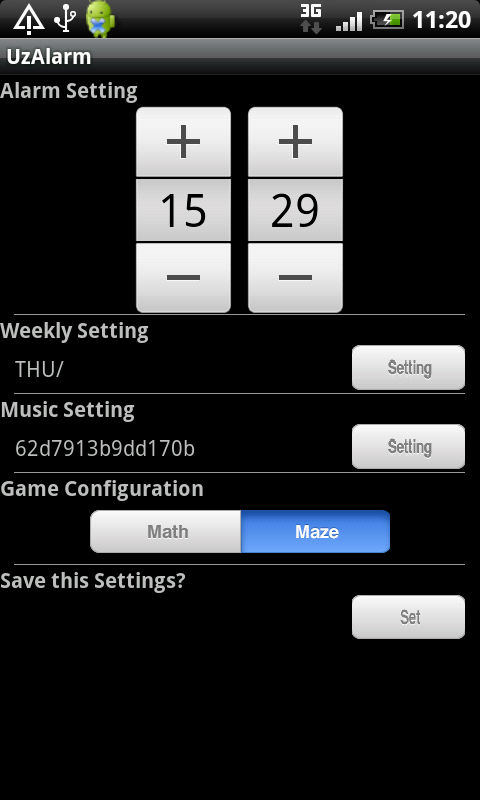Open Music Setting button
The height and width of the screenshot is (800, 480).
(409, 446)
